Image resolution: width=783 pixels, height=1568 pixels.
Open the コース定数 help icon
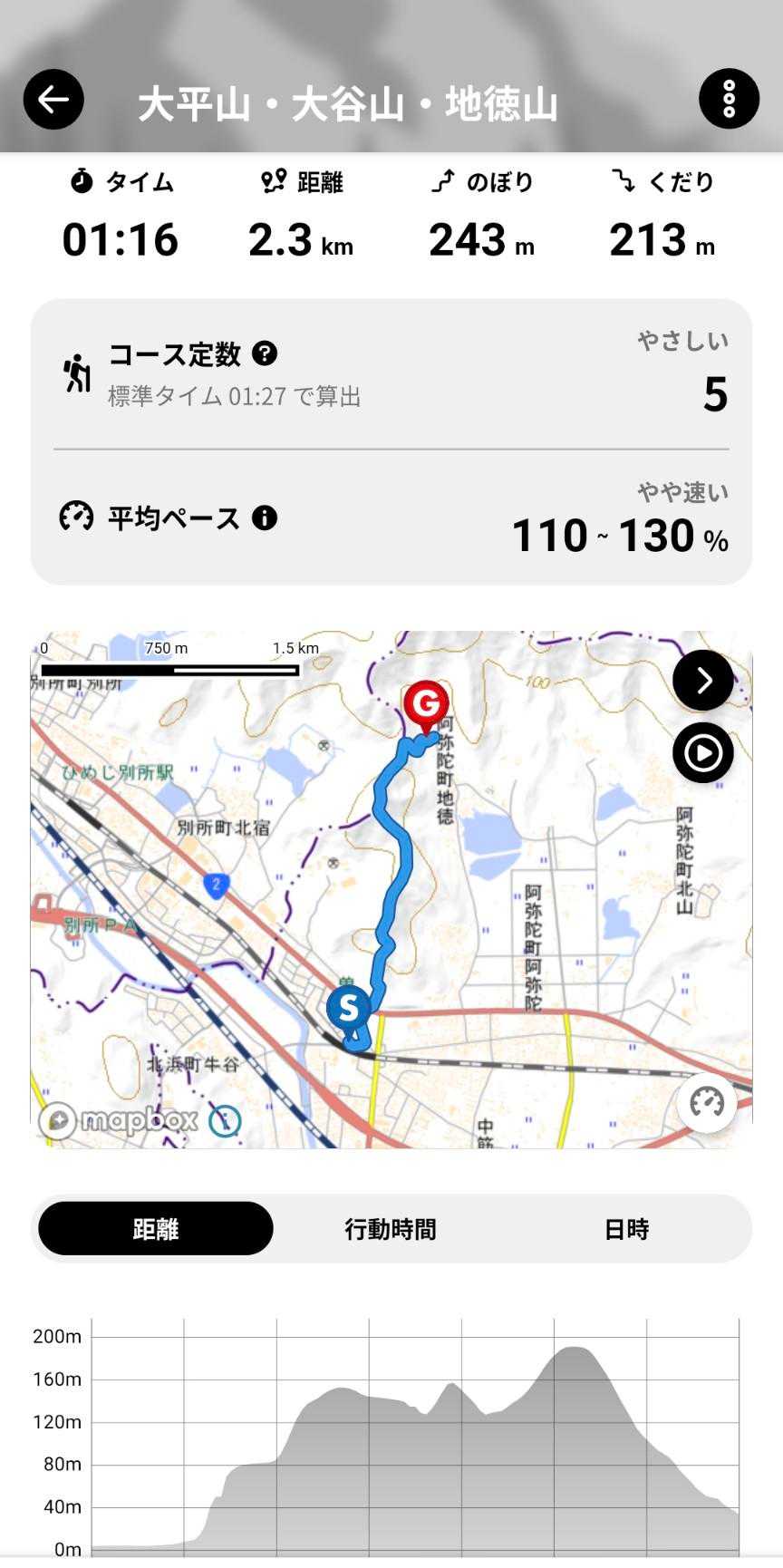coord(265,353)
